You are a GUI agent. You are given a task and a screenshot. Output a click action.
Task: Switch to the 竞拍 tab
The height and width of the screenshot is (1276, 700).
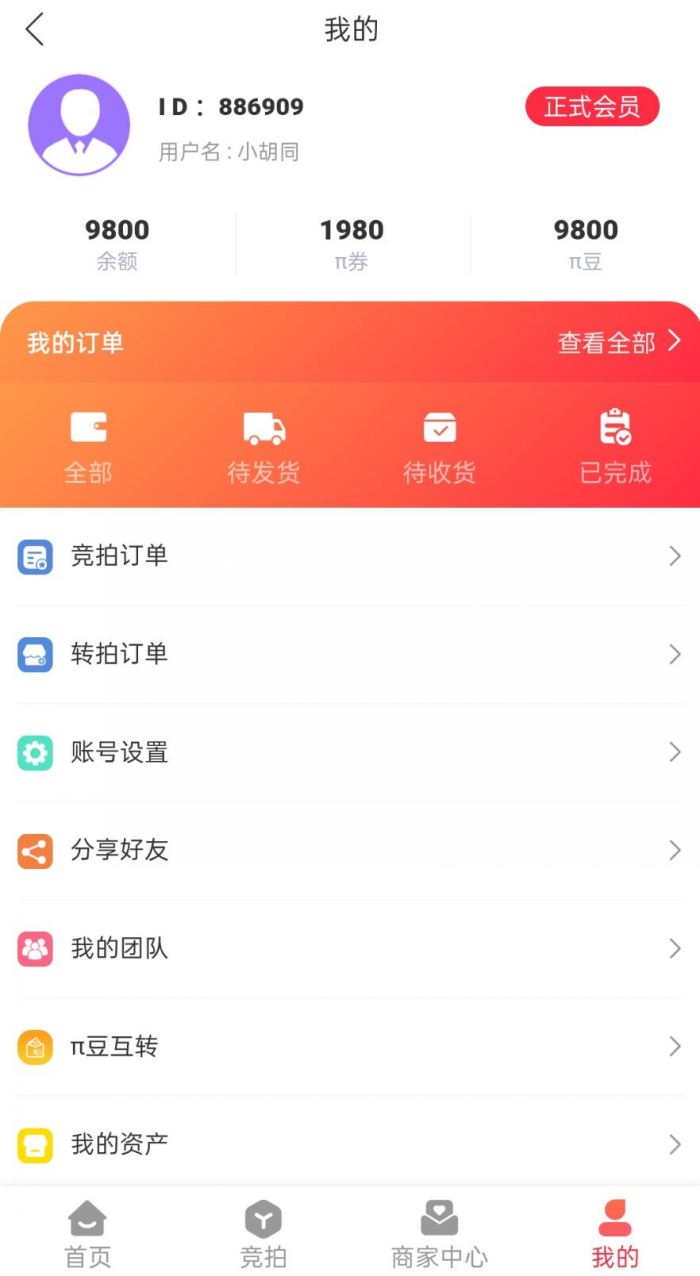click(263, 1234)
